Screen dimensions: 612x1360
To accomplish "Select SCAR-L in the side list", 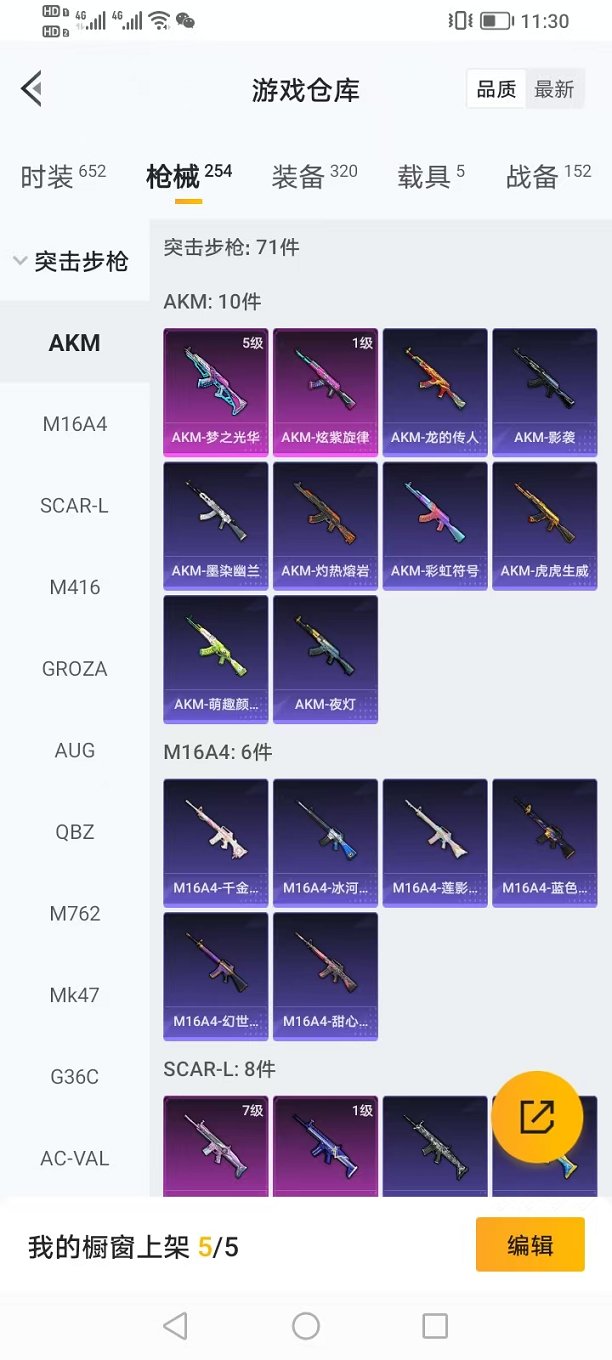I will point(75,506).
